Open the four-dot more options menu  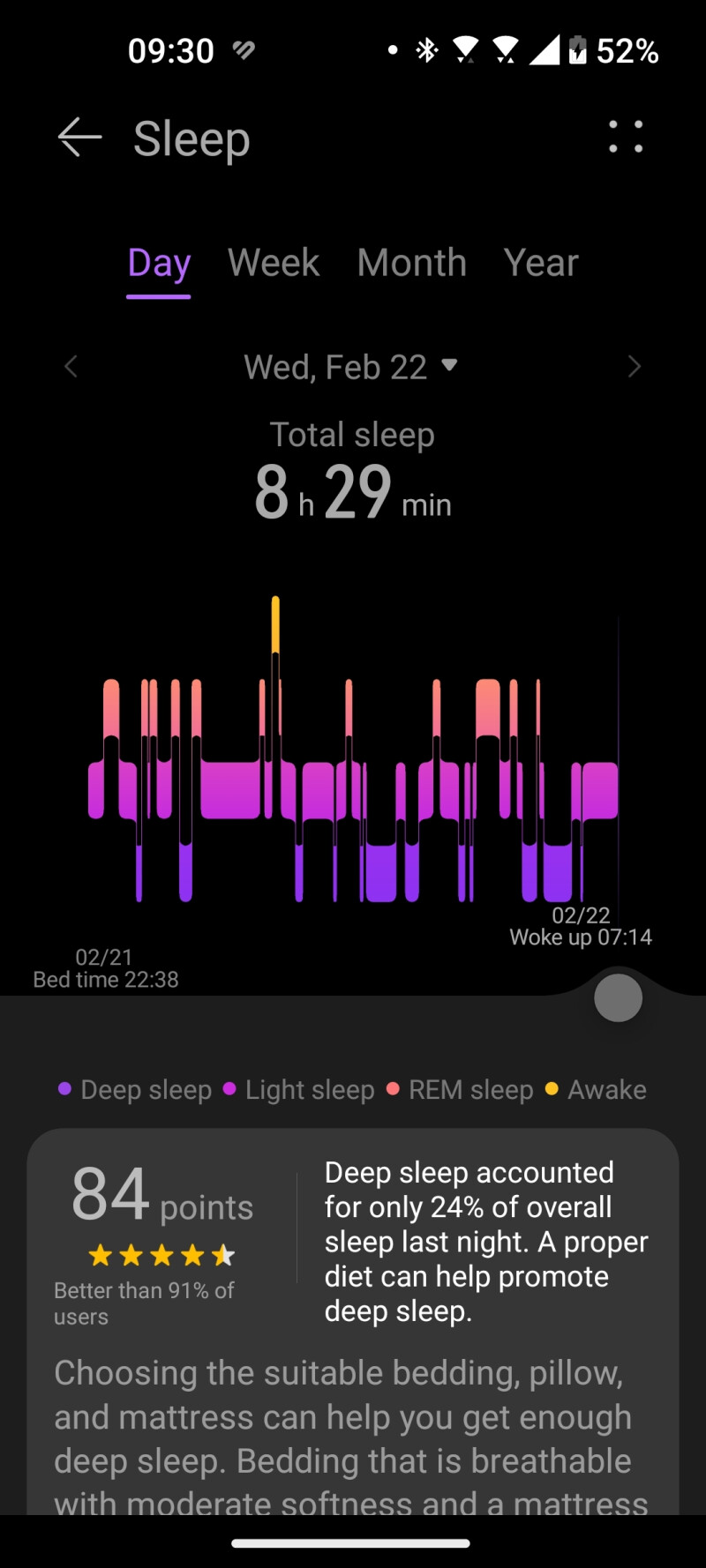[x=626, y=137]
